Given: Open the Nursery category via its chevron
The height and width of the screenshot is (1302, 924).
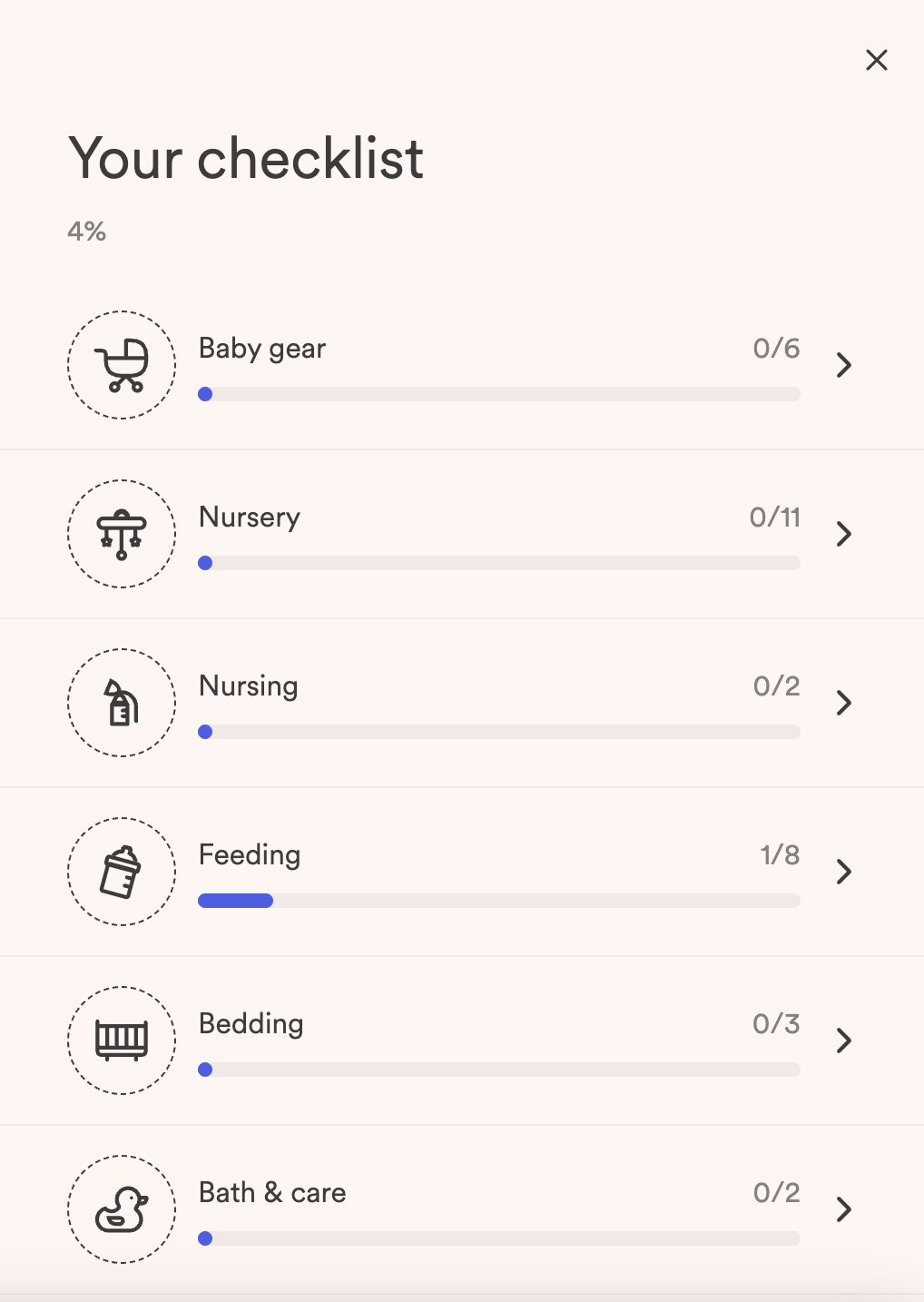Looking at the screenshot, I should (843, 534).
